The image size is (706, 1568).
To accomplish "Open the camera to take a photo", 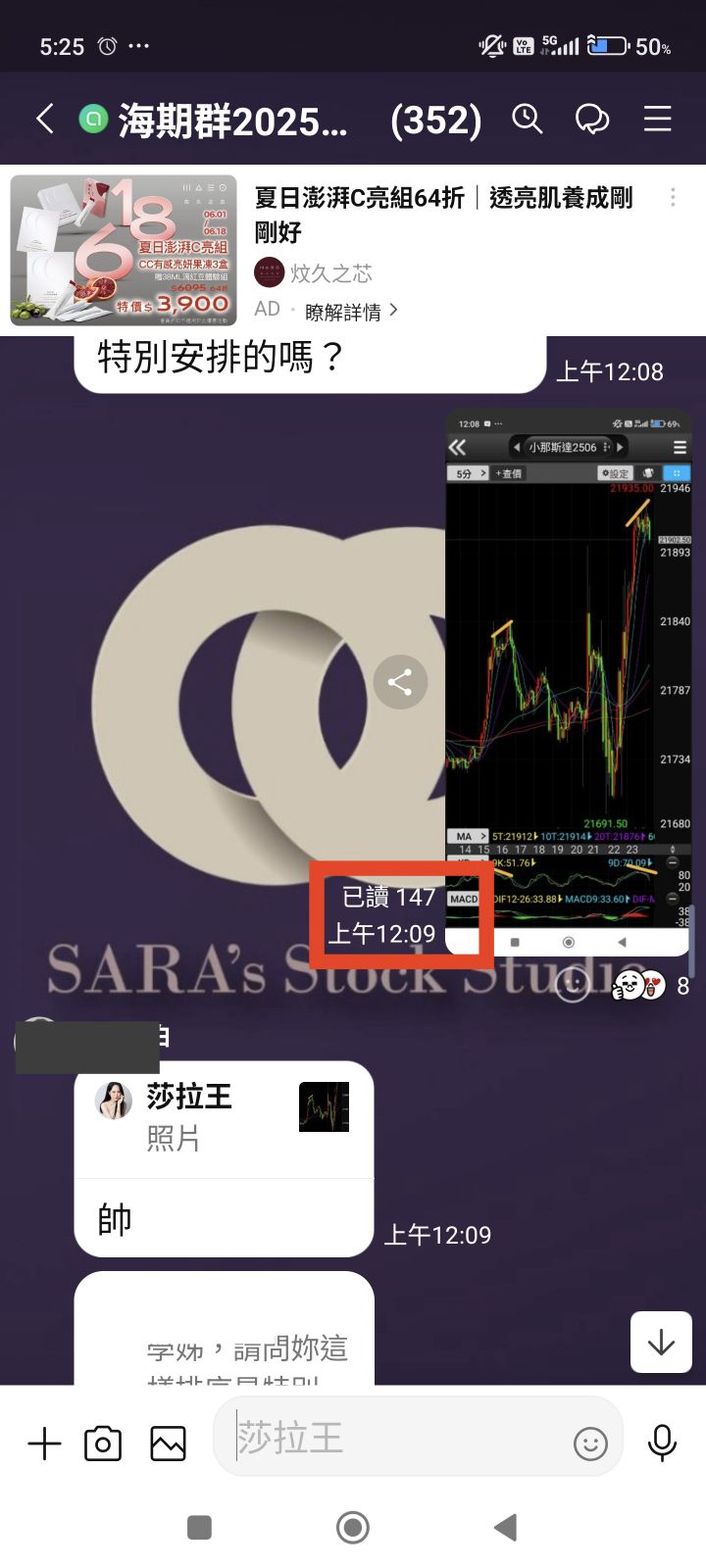I will (x=103, y=1444).
